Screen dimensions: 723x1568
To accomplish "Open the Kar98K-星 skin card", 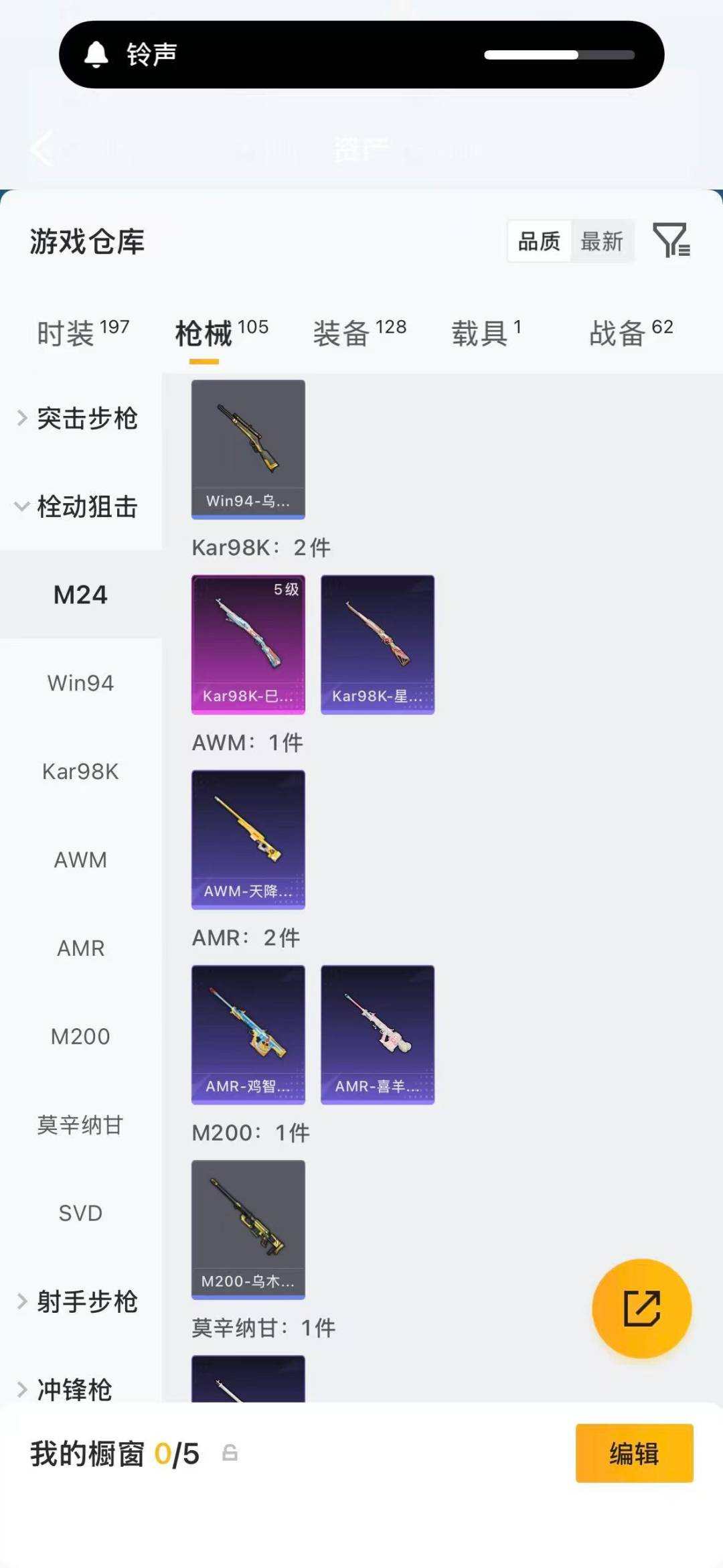I will pos(378,644).
